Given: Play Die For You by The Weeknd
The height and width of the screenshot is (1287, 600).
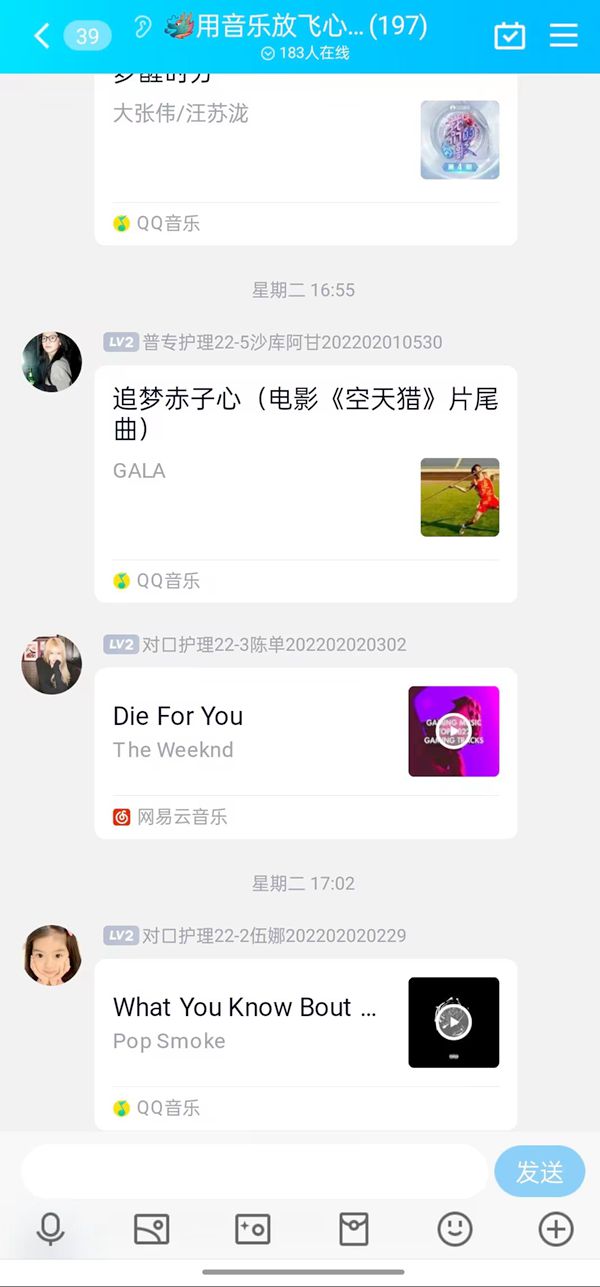Looking at the screenshot, I should (x=453, y=731).
